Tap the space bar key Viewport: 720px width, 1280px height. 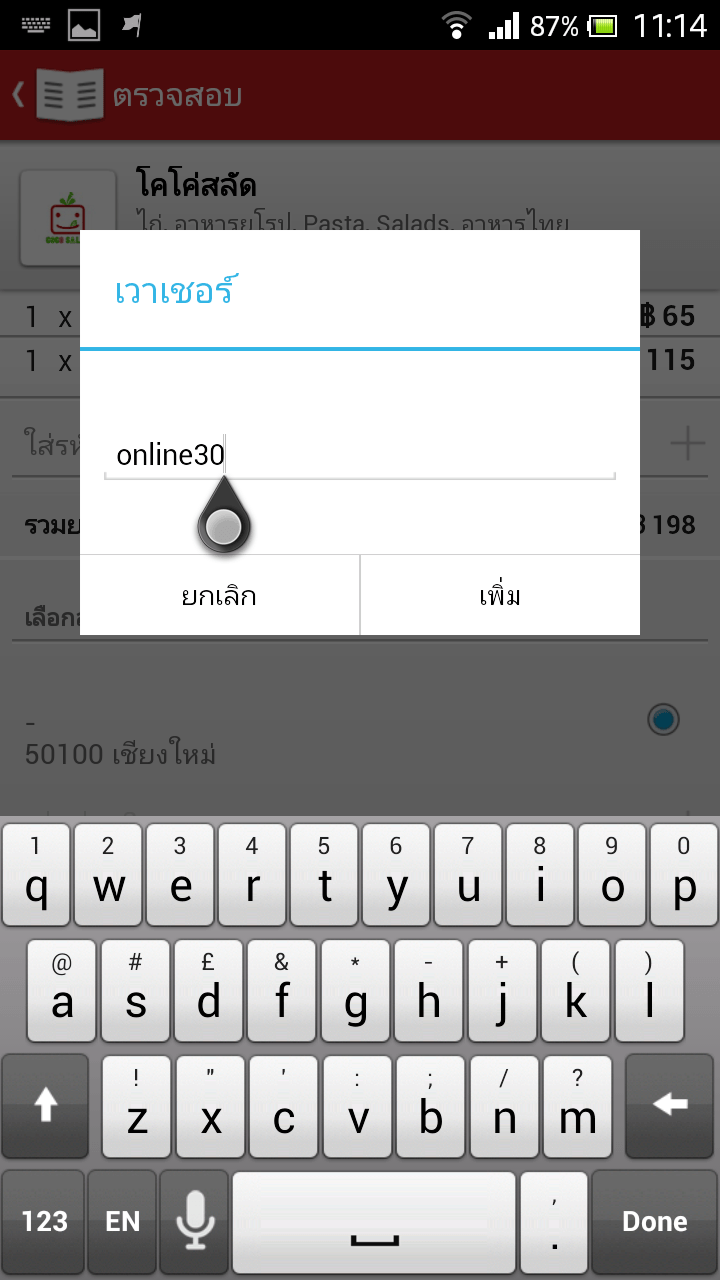(374, 1221)
